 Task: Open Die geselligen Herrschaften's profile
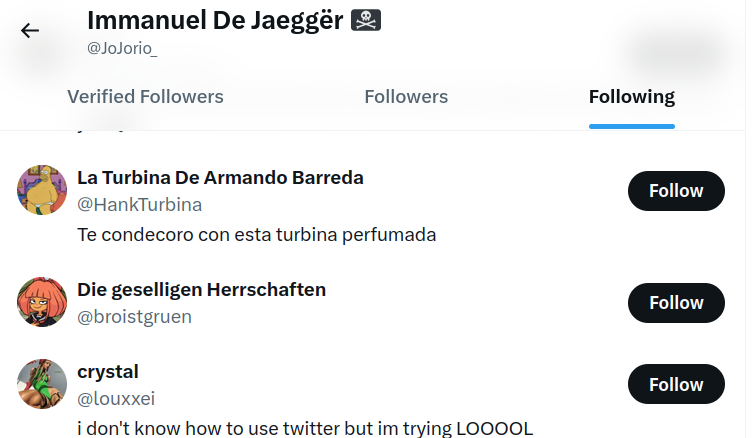tap(201, 290)
